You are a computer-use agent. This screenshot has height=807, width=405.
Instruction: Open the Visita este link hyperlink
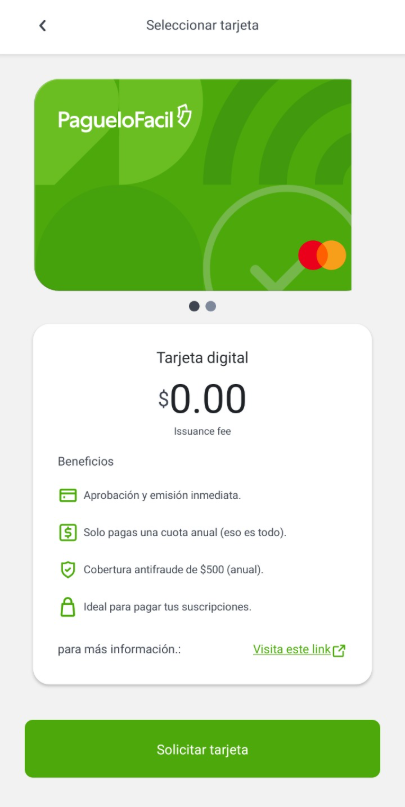299,650
